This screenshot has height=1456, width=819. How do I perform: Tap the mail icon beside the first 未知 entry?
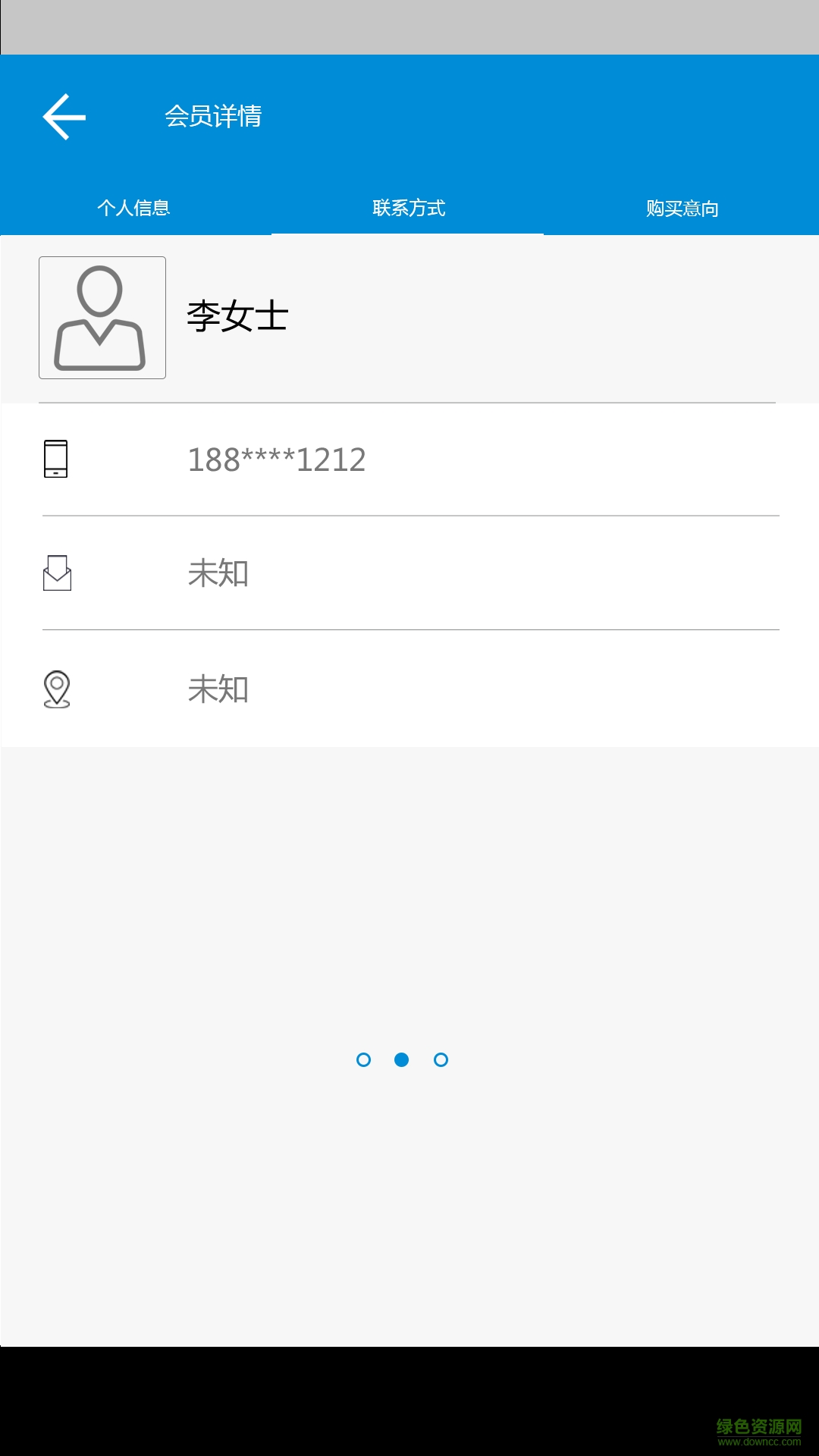coord(57,574)
